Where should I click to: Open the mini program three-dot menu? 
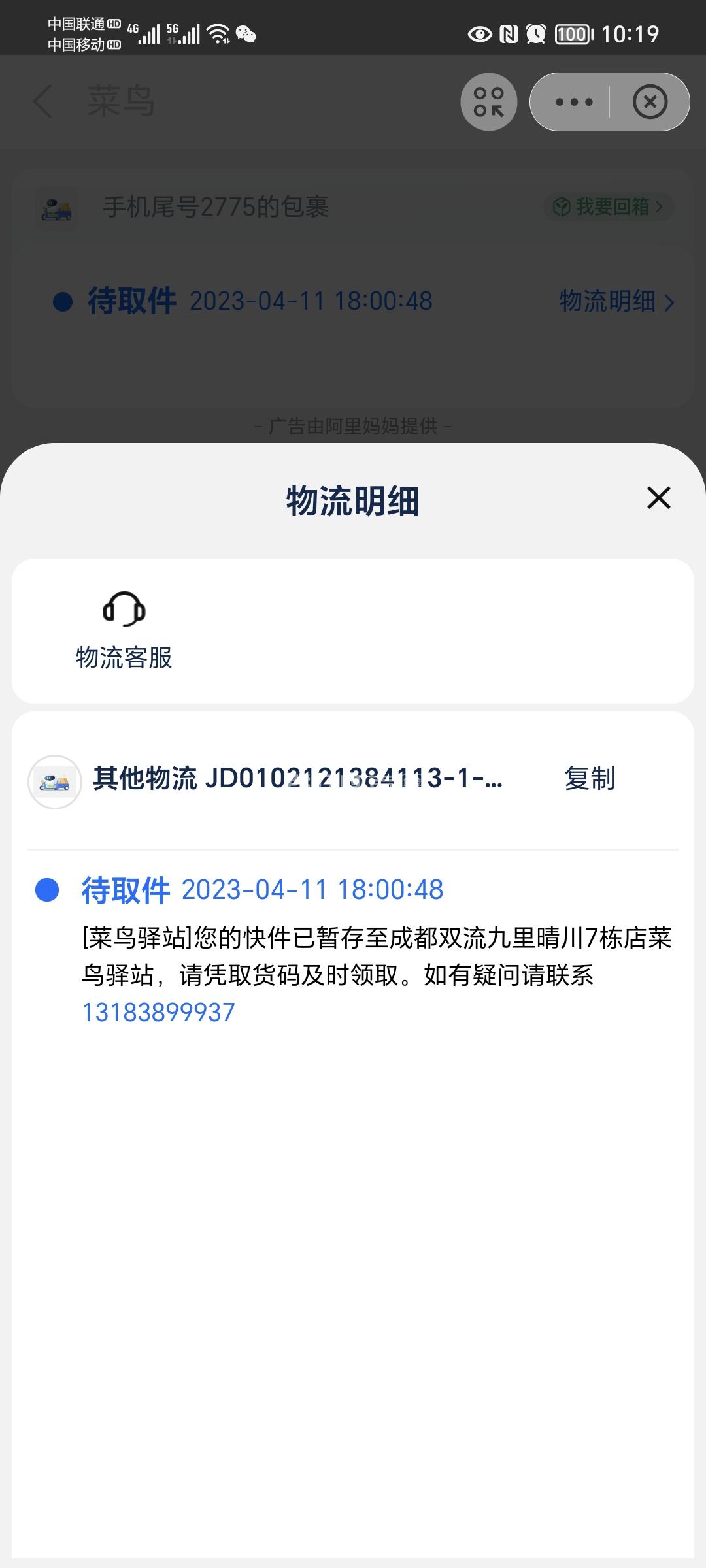click(573, 102)
